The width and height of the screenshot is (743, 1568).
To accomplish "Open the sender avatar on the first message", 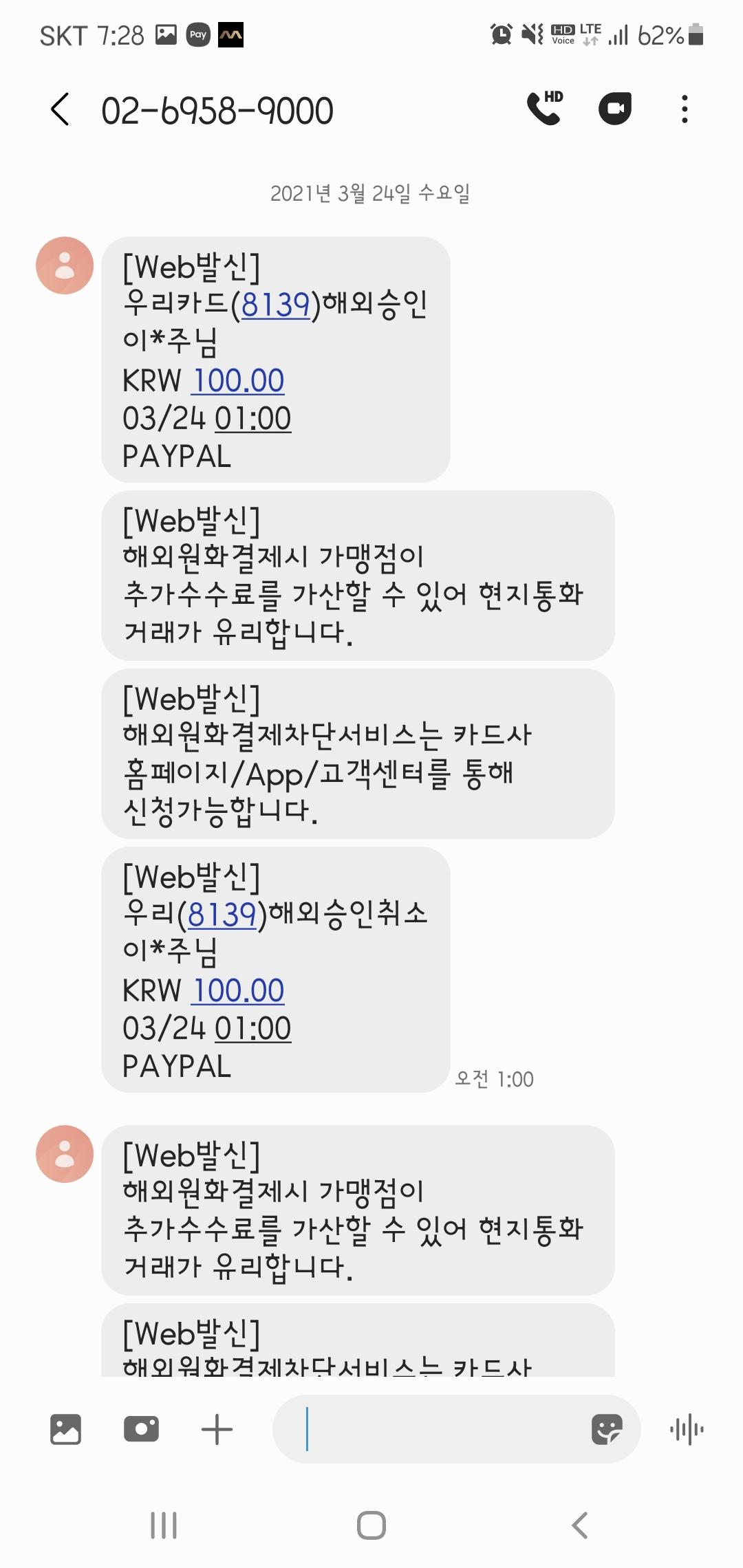I will coord(65,265).
